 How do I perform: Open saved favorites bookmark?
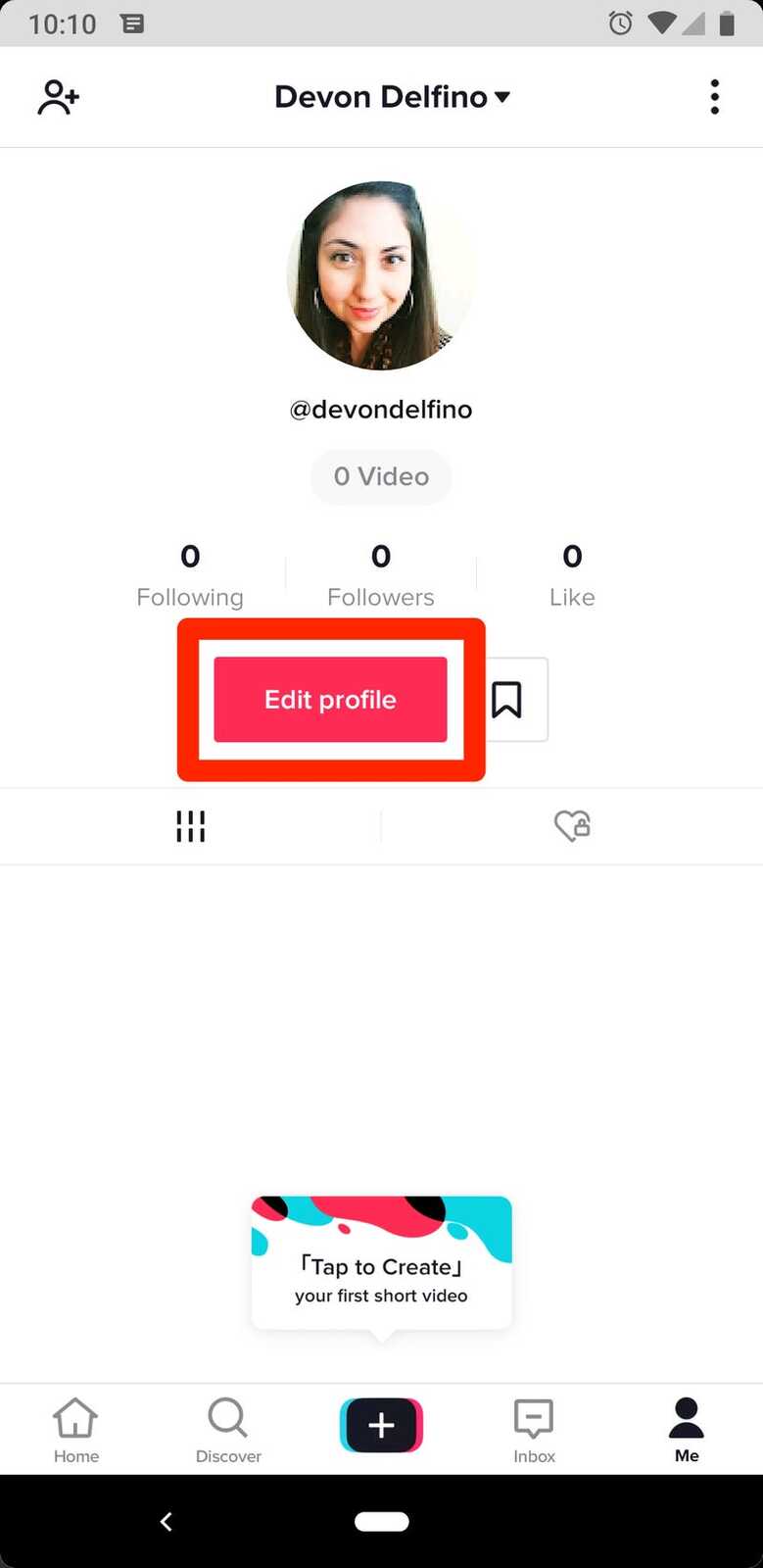tap(506, 700)
